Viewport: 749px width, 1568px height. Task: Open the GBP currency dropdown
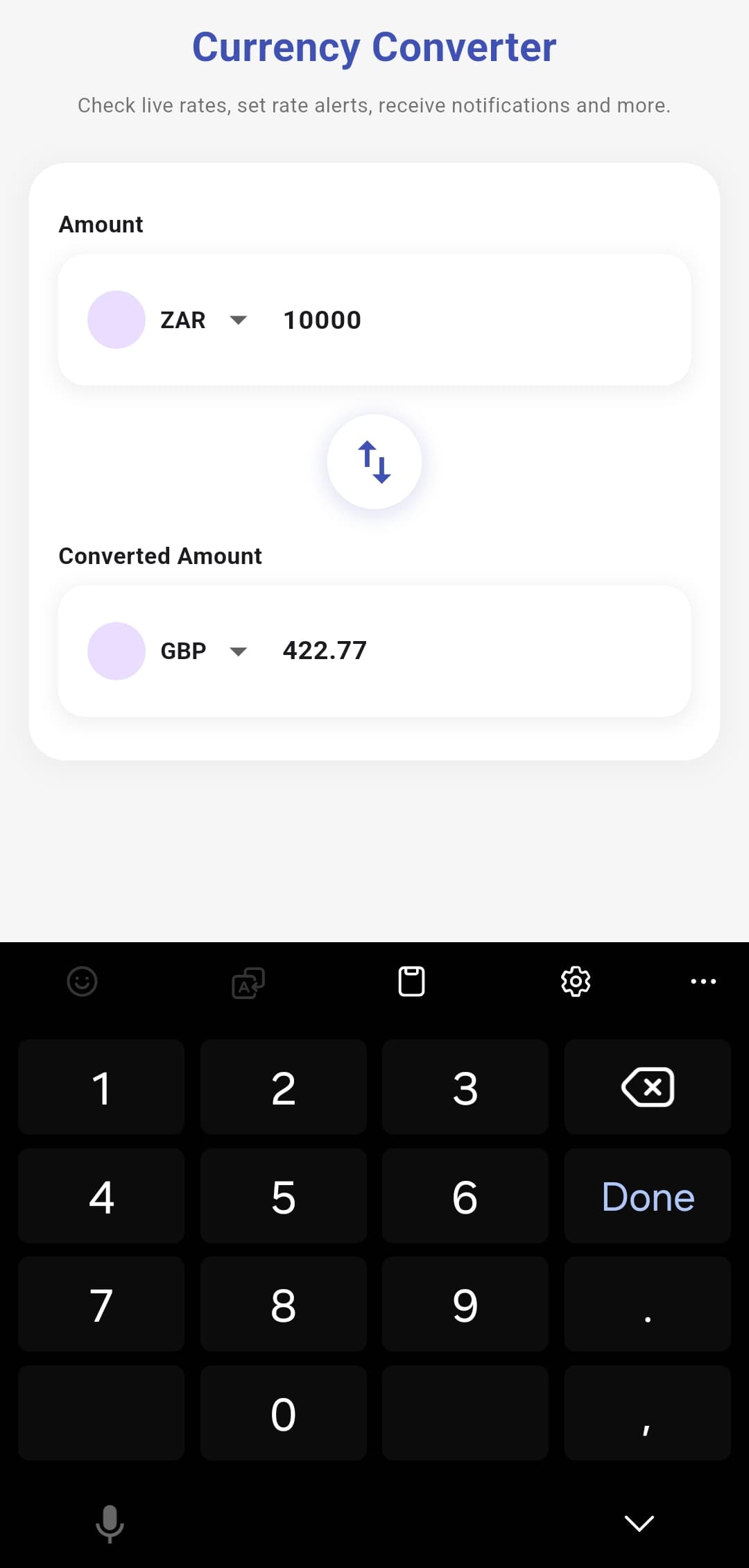238,651
